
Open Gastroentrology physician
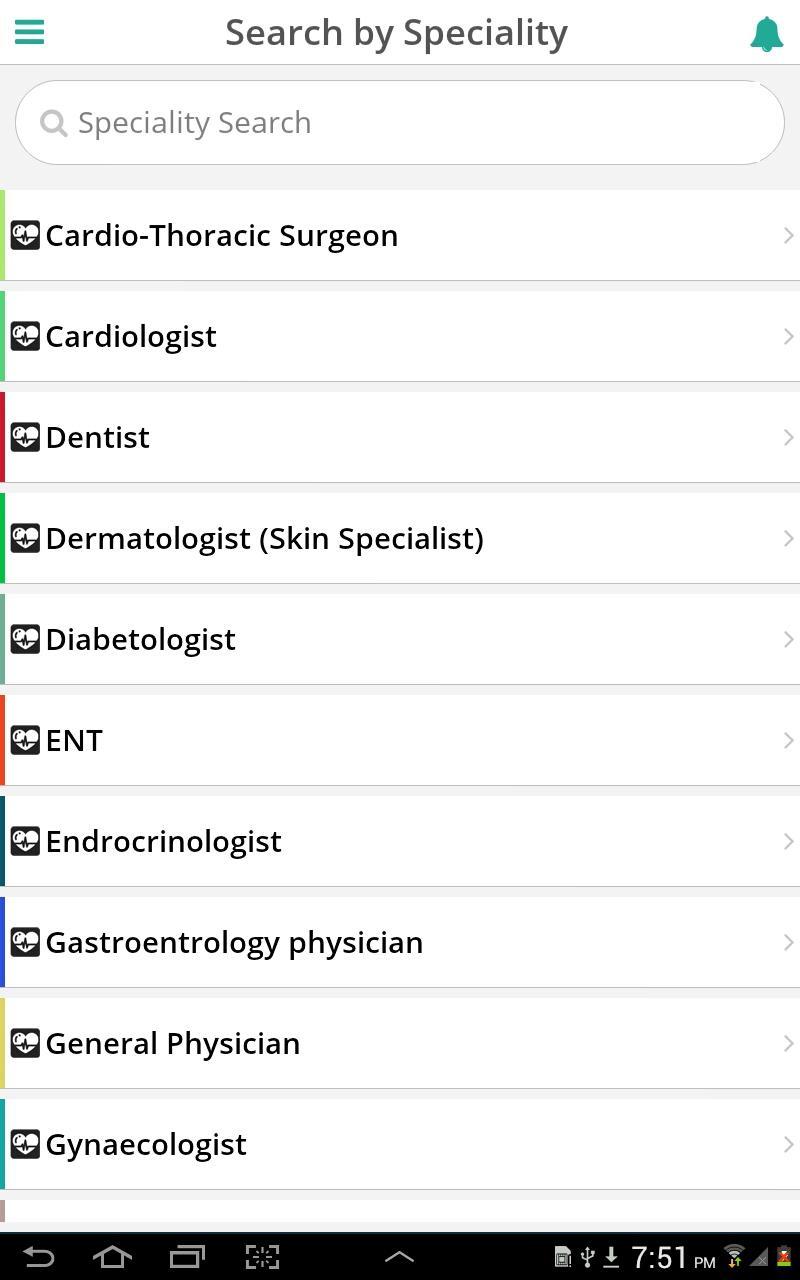[x=400, y=942]
